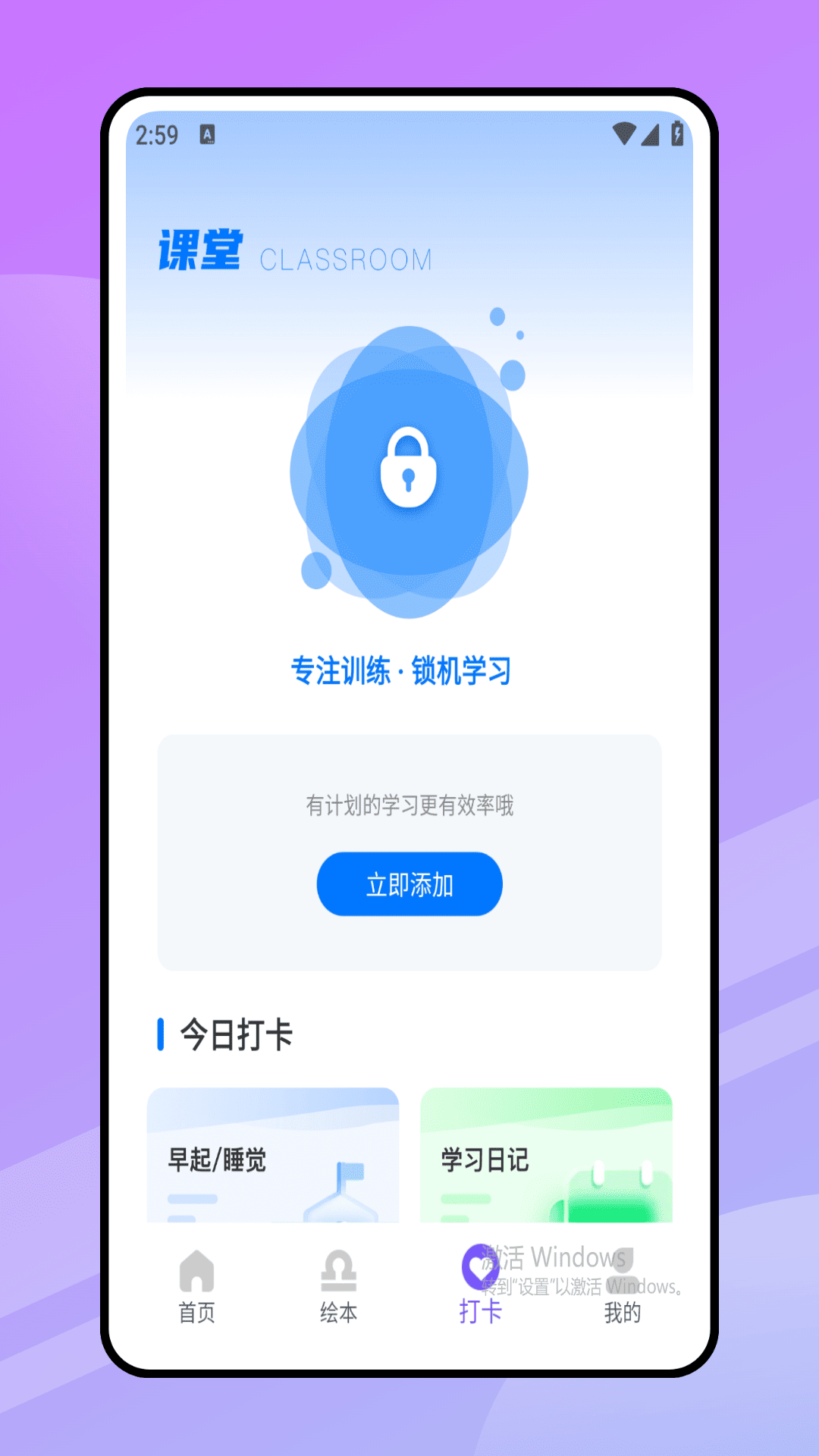819x1456 pixels.
Task: Tap the A notification icon in status bar
Action: 206,134
